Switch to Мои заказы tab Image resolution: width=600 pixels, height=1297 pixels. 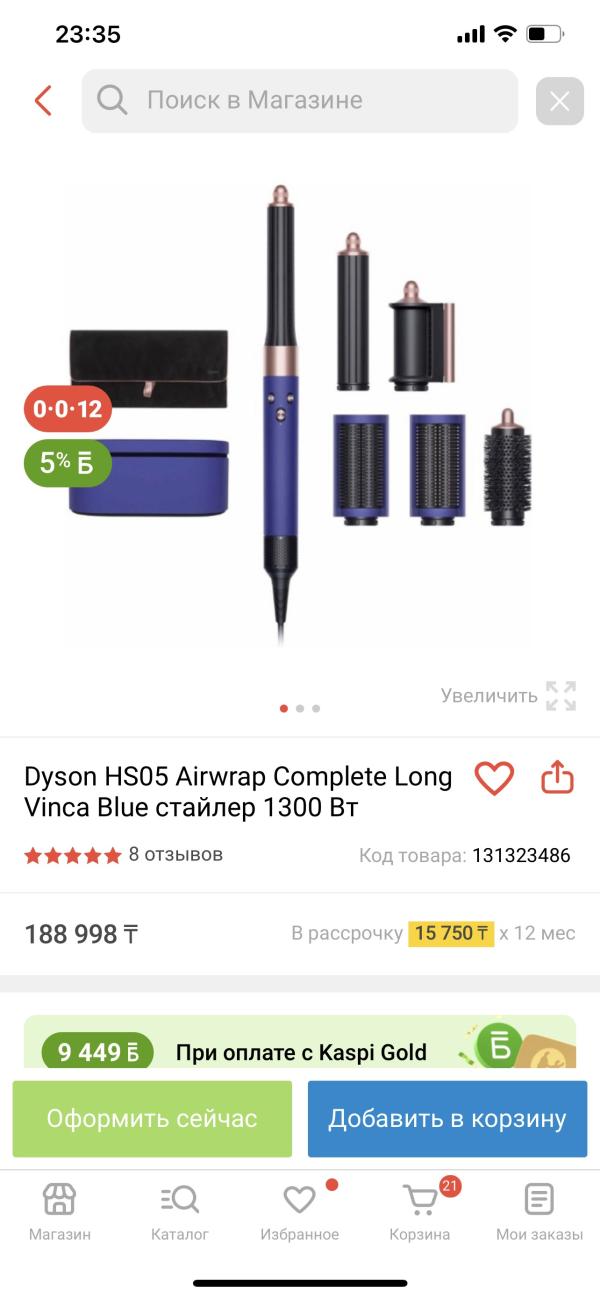point(539,1211)
